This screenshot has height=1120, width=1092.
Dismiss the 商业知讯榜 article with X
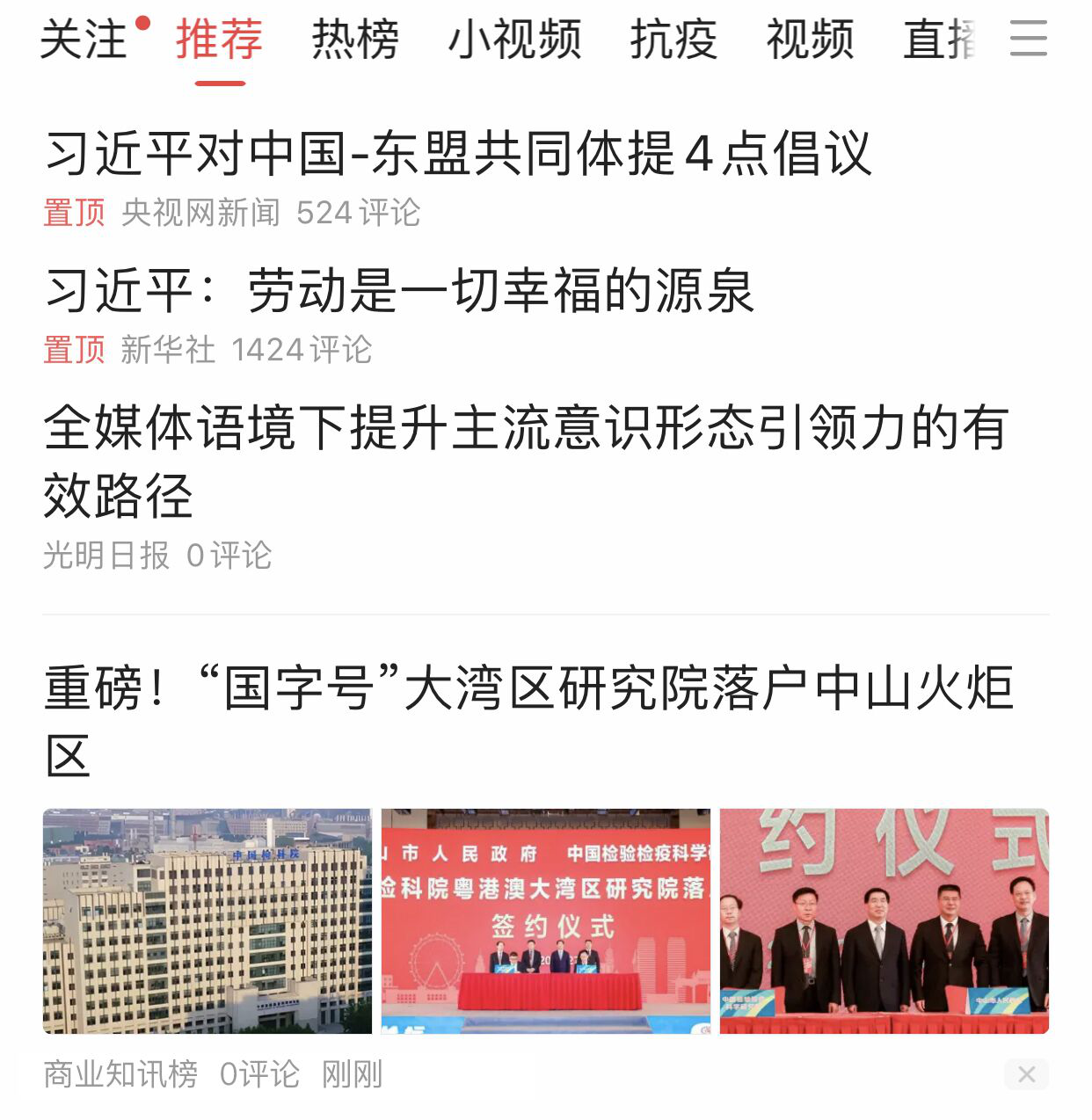(x=1026, y=1073)
